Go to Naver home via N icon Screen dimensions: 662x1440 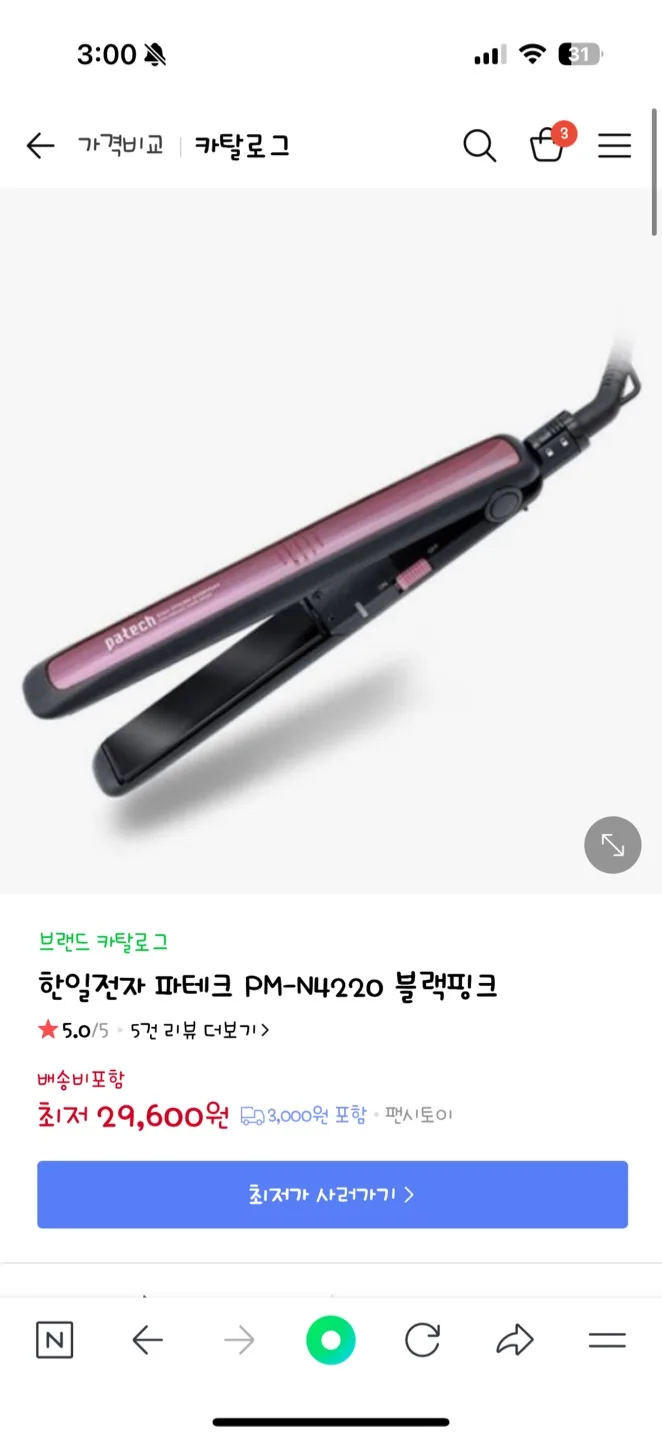coord(55,1340)
